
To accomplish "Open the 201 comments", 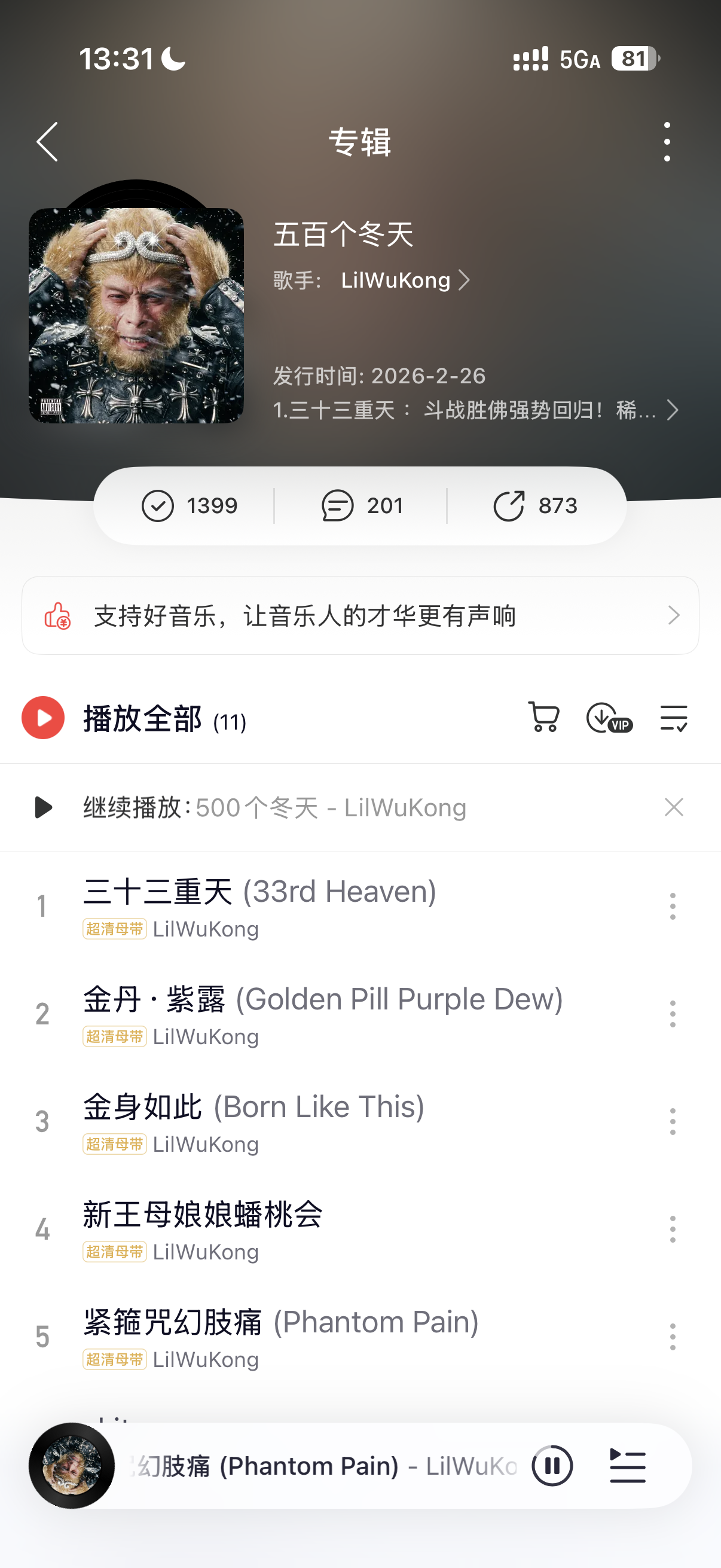I will [362, 506].
